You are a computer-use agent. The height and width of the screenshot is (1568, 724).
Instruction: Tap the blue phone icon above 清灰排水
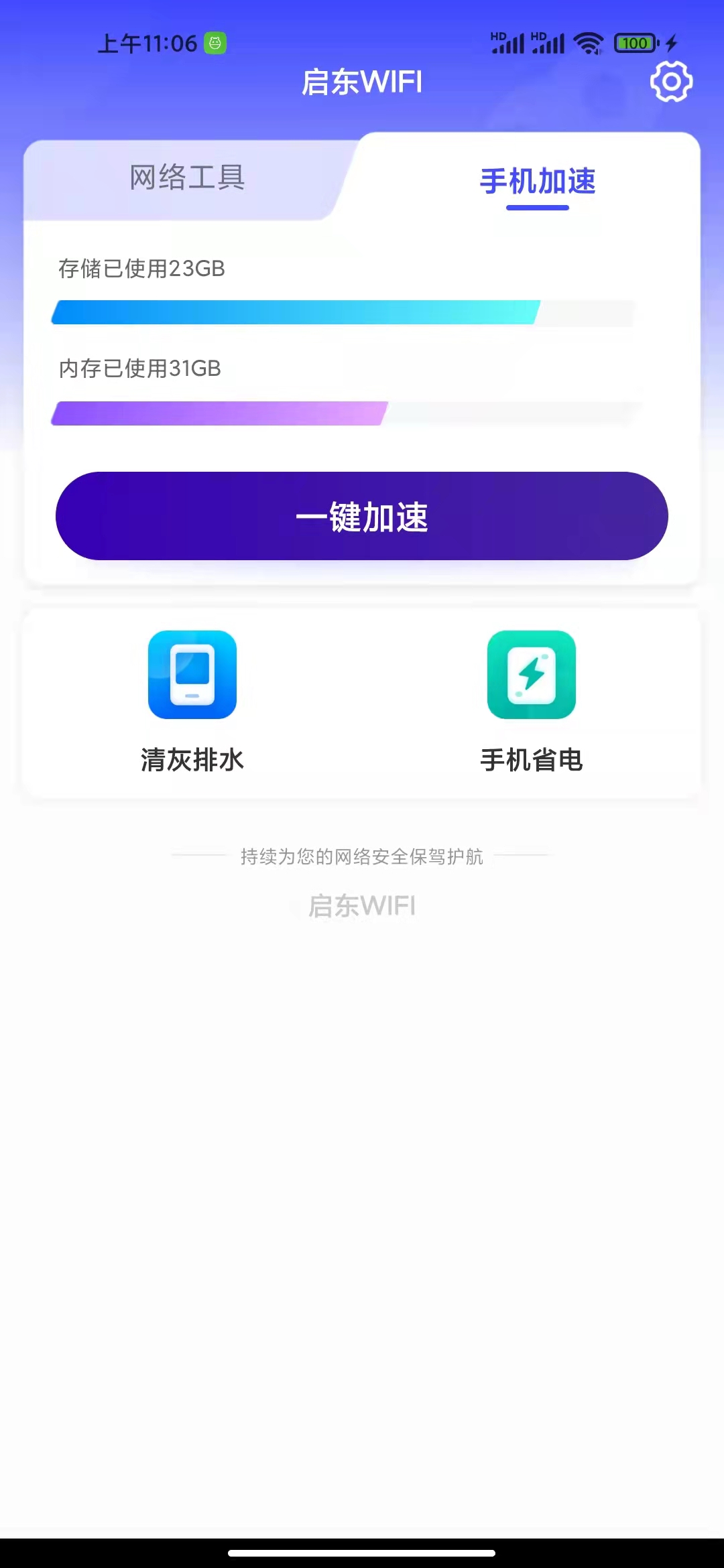pos(192,677)
